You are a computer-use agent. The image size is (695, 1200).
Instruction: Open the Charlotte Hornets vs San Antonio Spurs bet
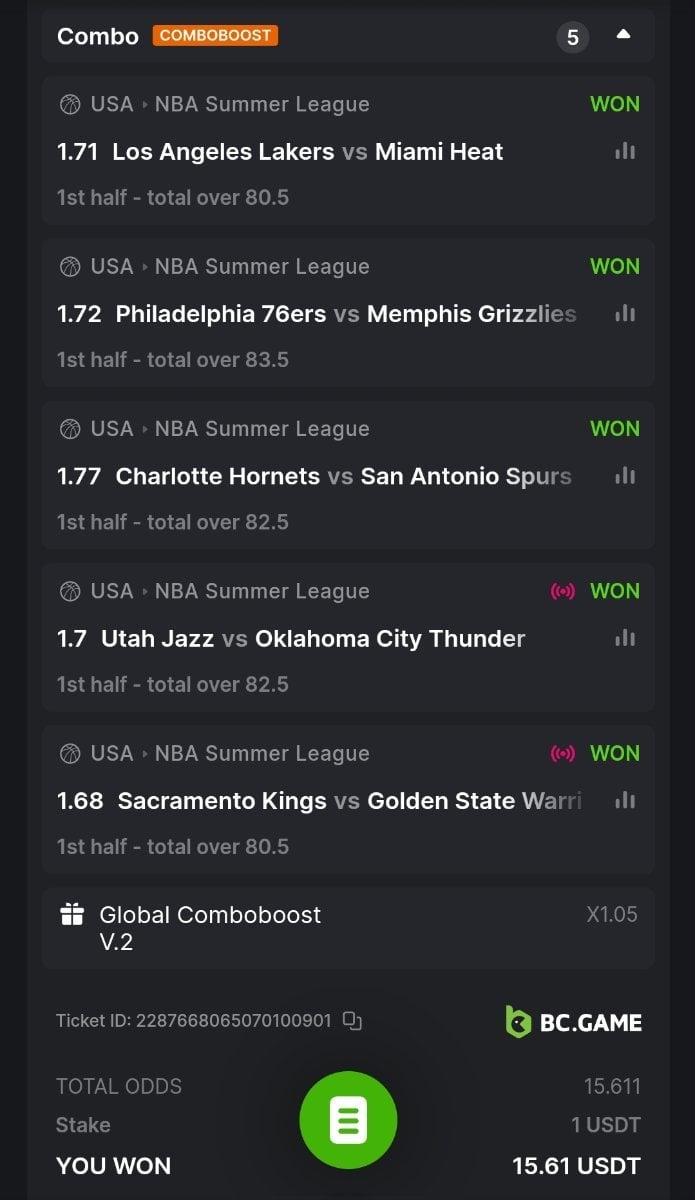tap(343, 476)
